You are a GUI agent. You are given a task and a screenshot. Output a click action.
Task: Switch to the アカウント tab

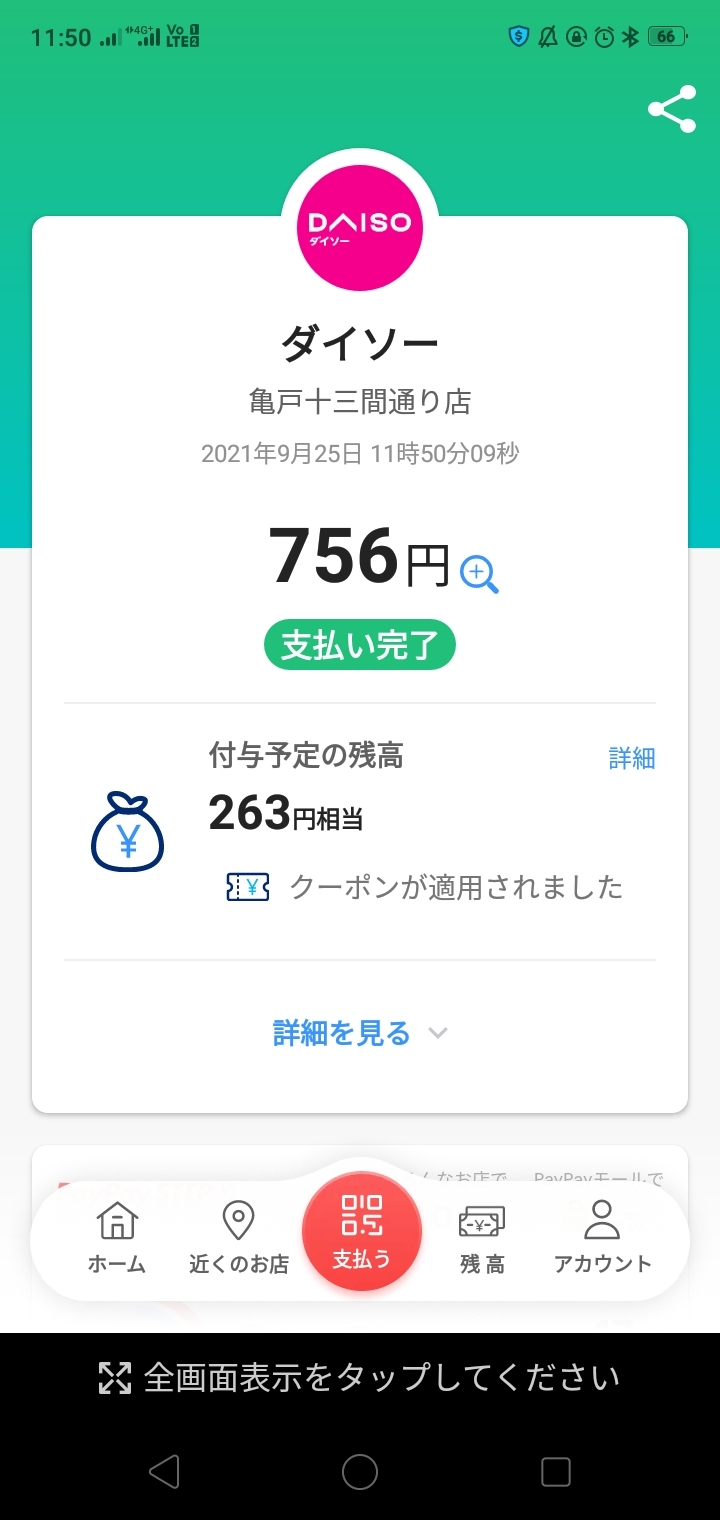602,1238
